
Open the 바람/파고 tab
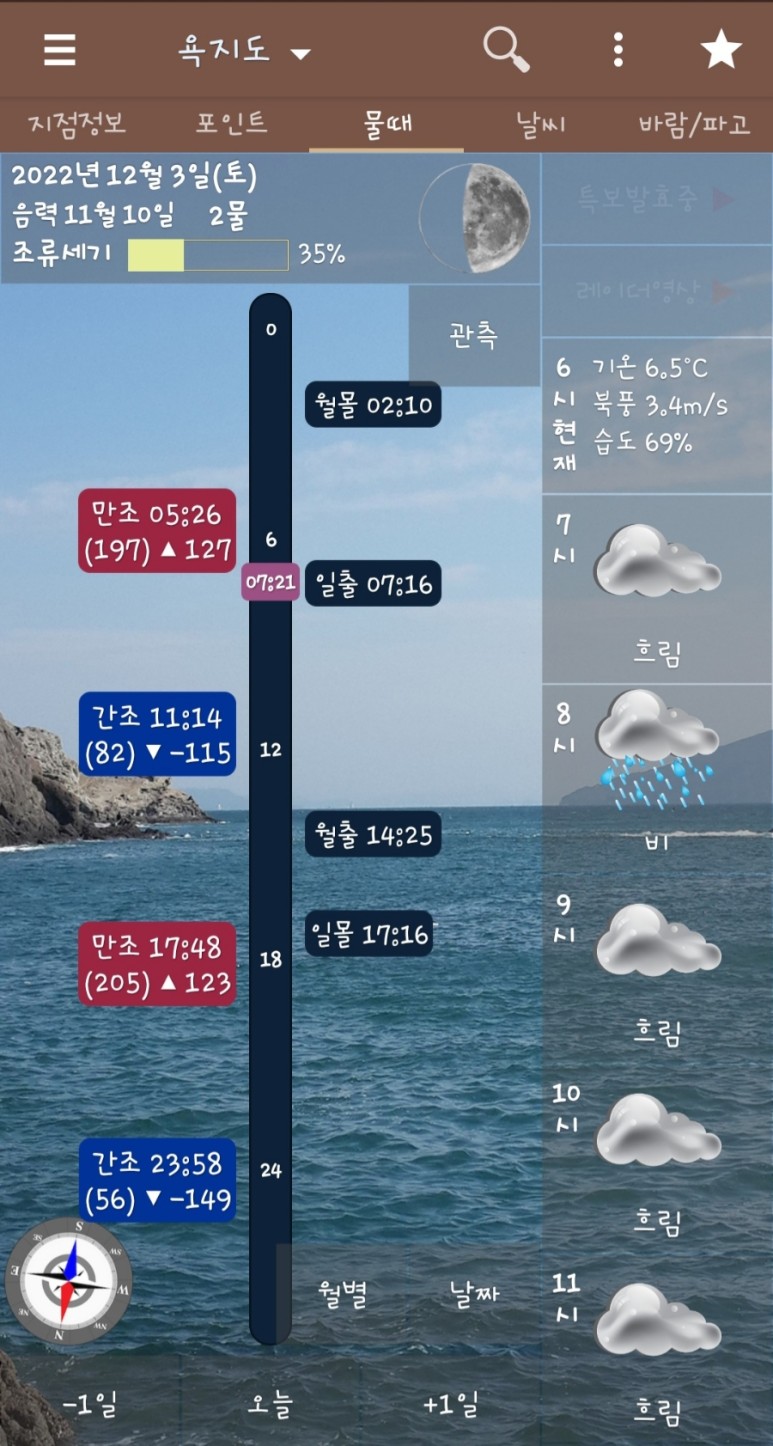(x=694, y=124)
